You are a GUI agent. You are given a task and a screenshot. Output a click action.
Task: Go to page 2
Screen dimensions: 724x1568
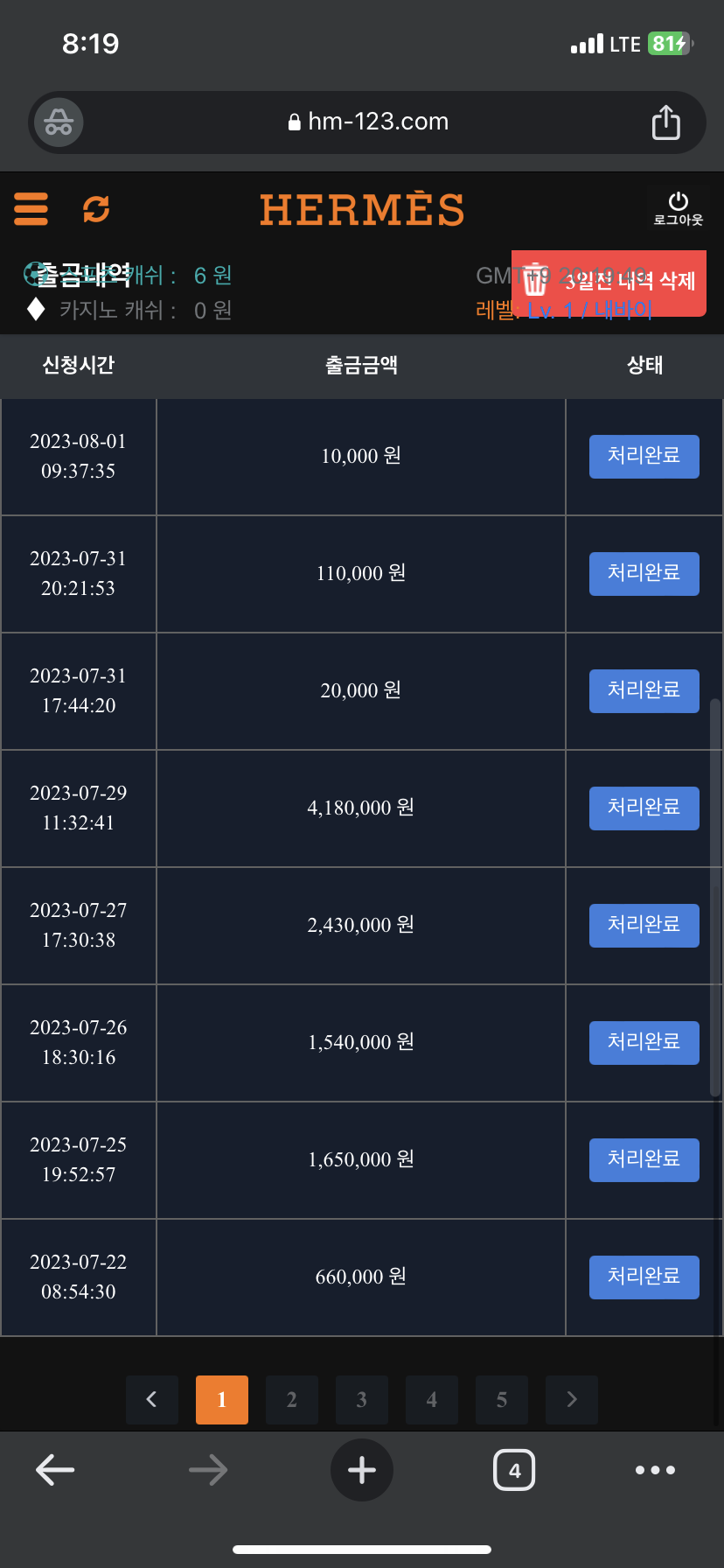292,1400
